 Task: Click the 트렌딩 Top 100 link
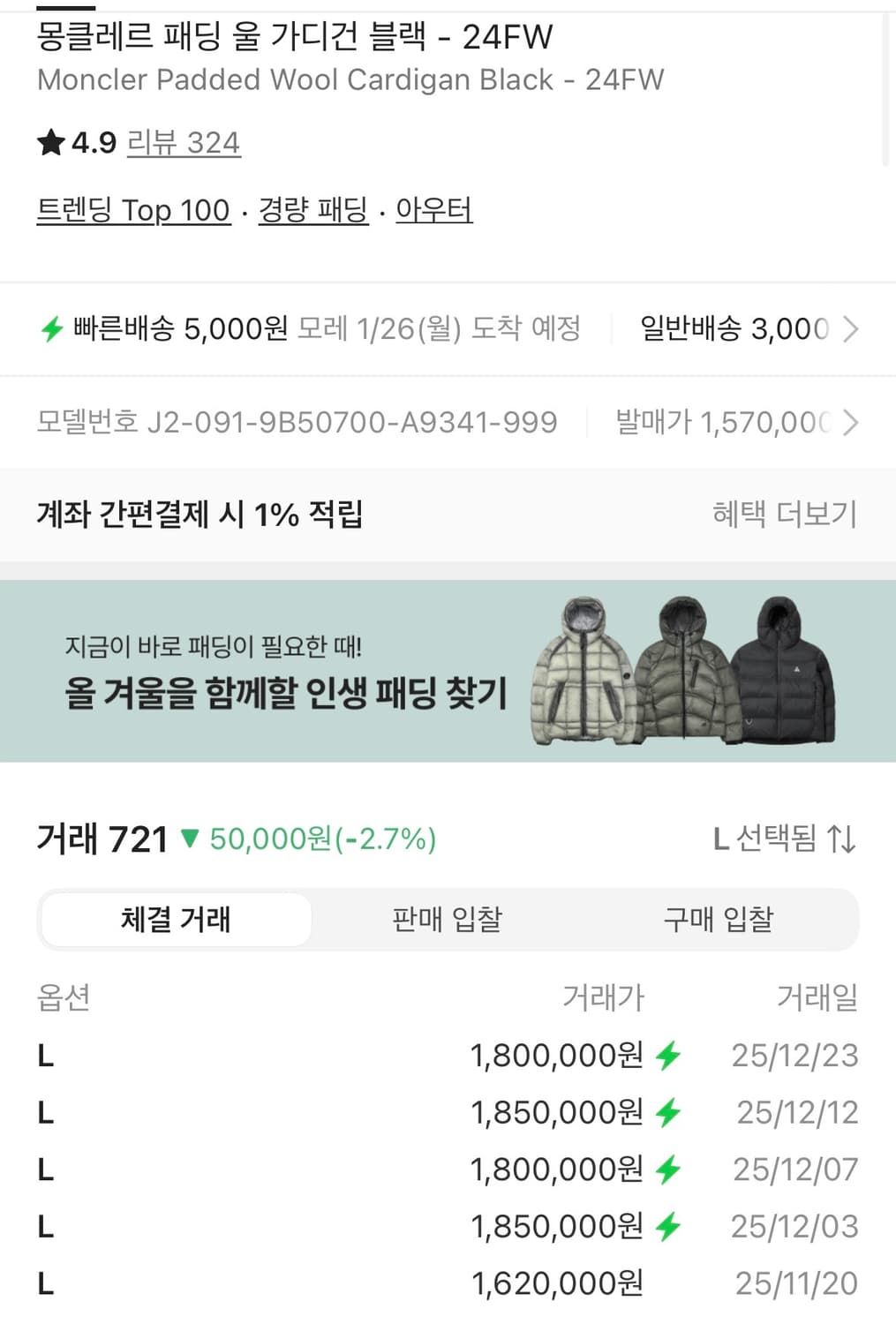[x=133, y=210]
